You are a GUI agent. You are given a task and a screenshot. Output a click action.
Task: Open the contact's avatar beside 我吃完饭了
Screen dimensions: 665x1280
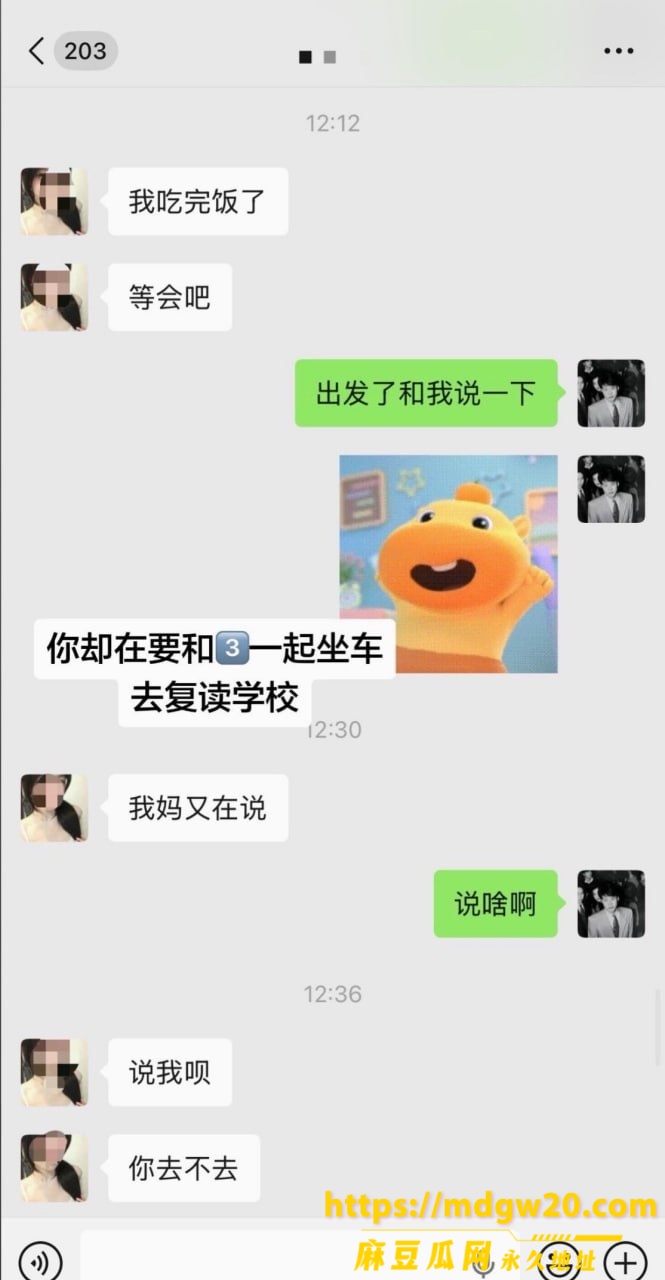[x=54, y=201]
